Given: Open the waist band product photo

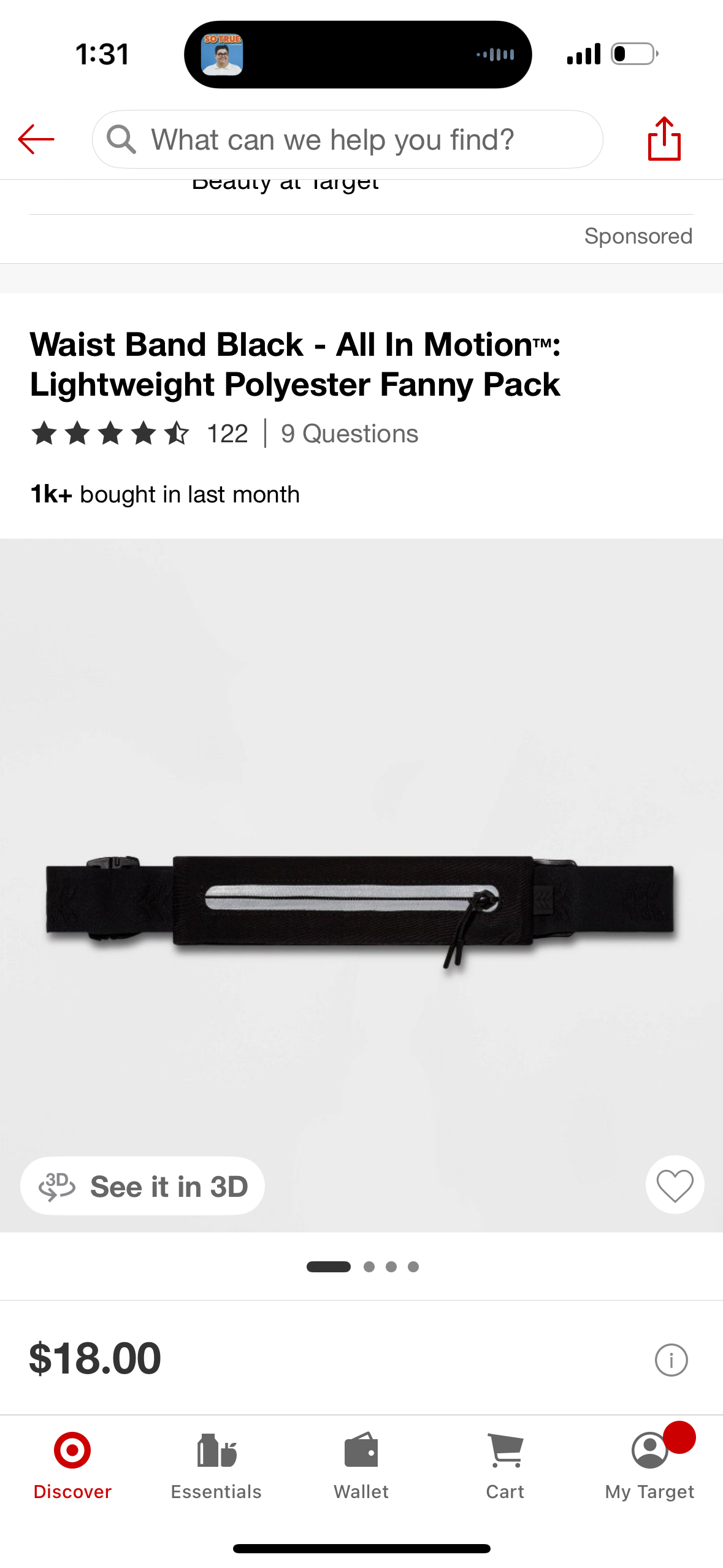Looking at the screenshot, I should tap(361, 902).
